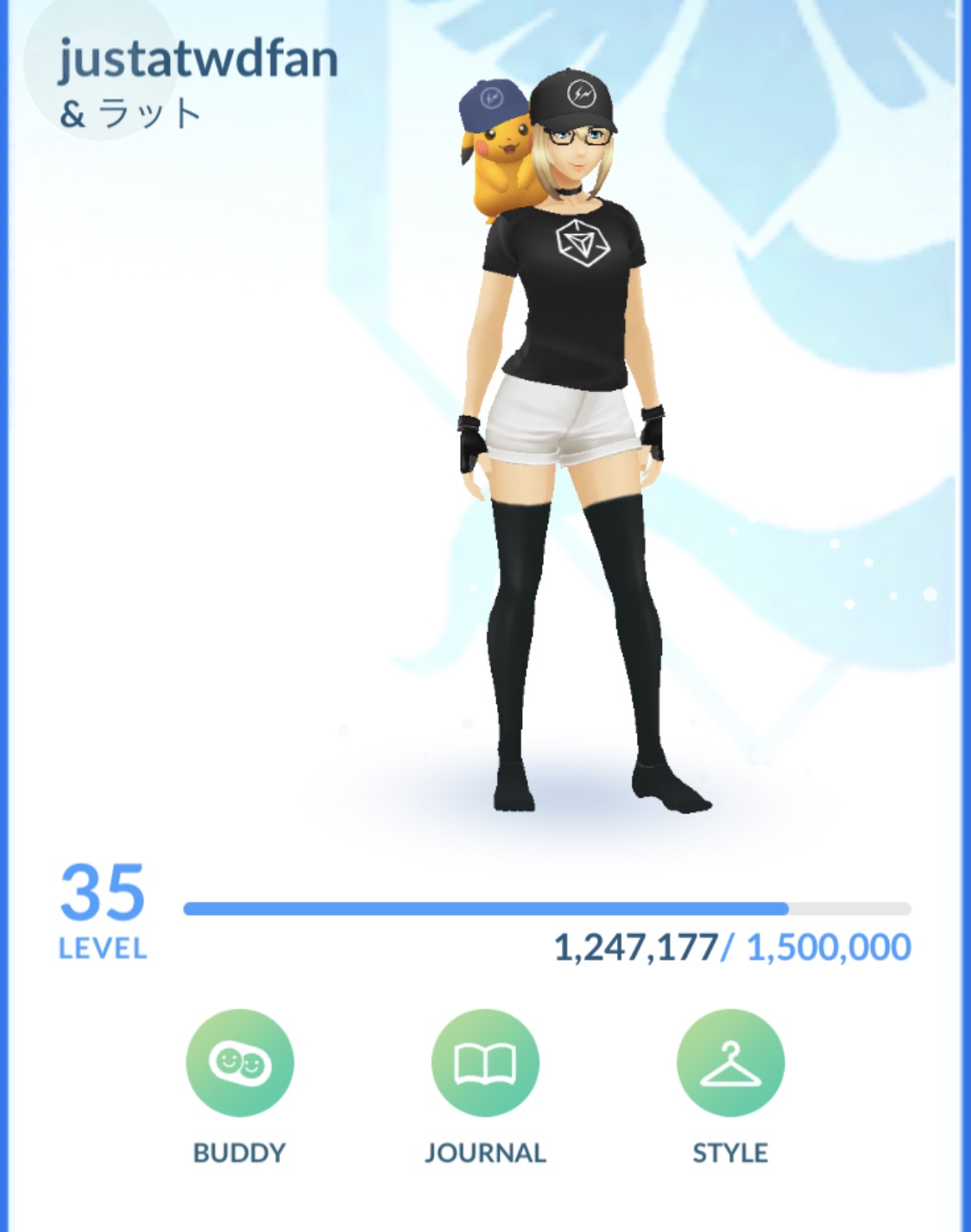This screenshot has height=1232, width=971.
Task: Open the Journal
Action: click(485, 1063)
